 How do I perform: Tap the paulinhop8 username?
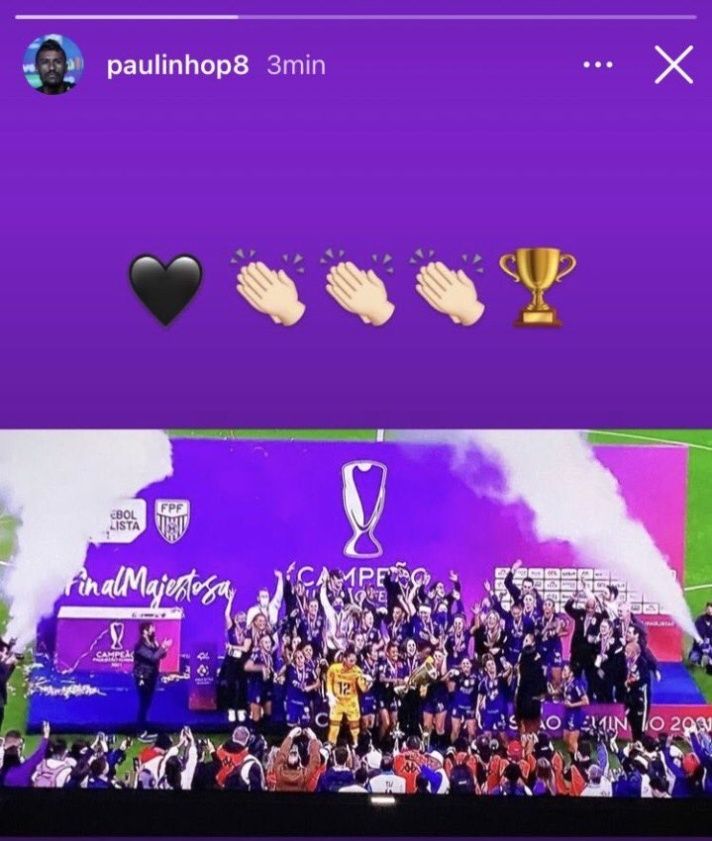pyautogui.click(x=177, y=66)
